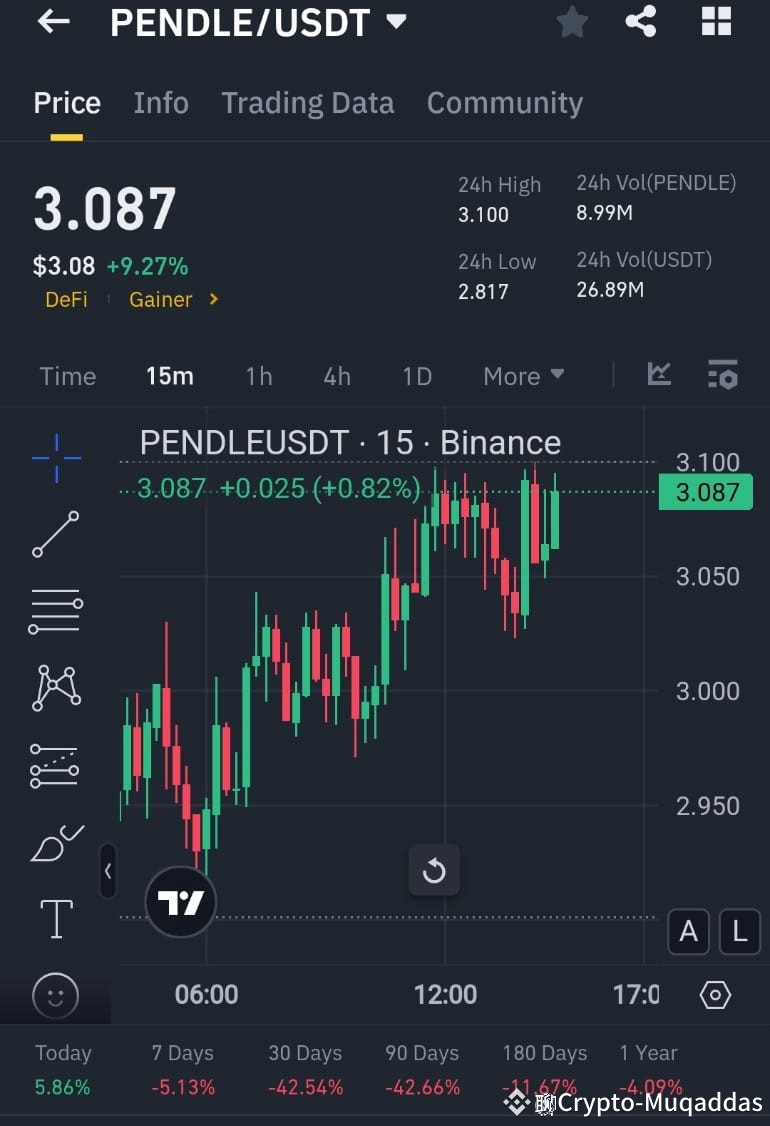This screenshot has height=1126, width=770.
Task: Select the text annotation tool
Action: pyautogui.click(x=55, y=918)
